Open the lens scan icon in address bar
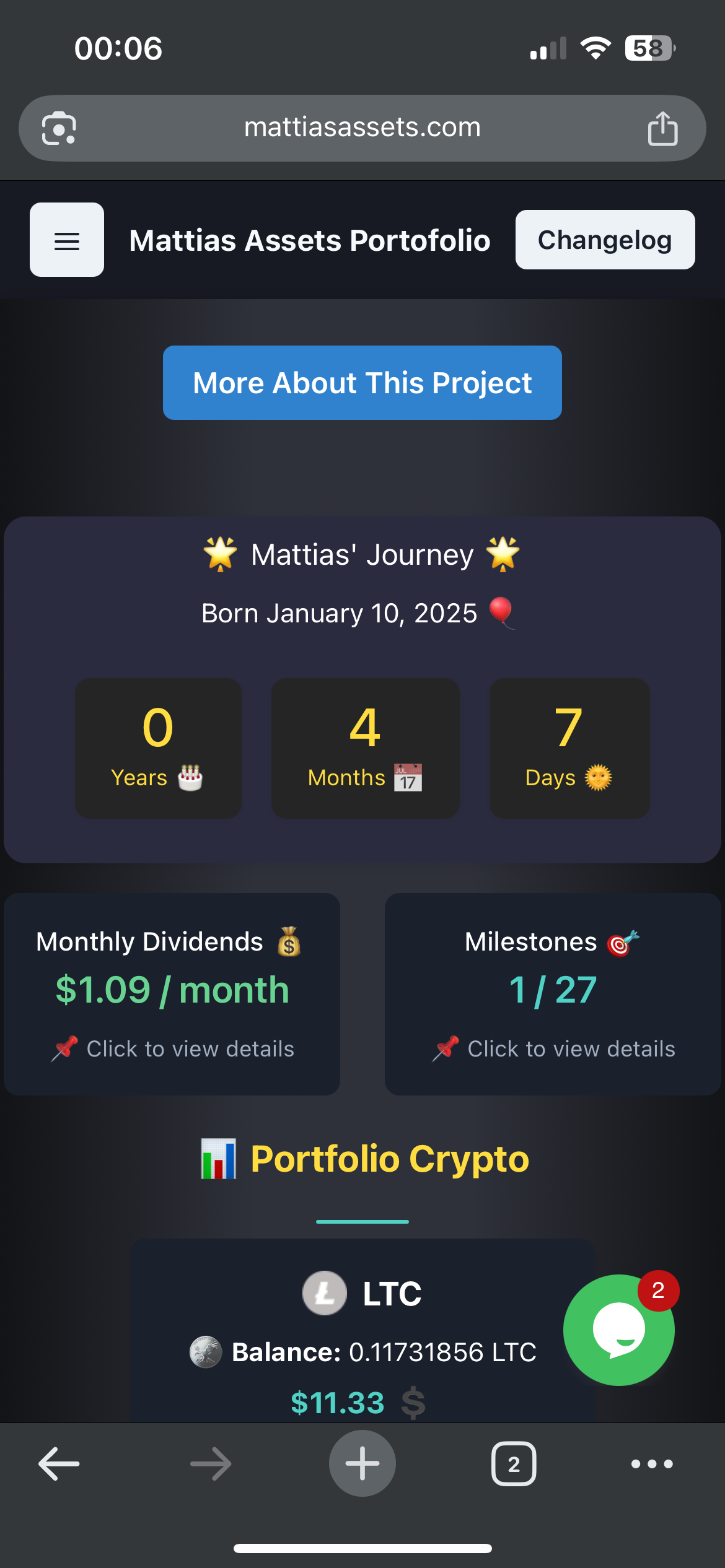Image resolution: width=725 pixels, height=1568 pixels. [x=59, y=129]
